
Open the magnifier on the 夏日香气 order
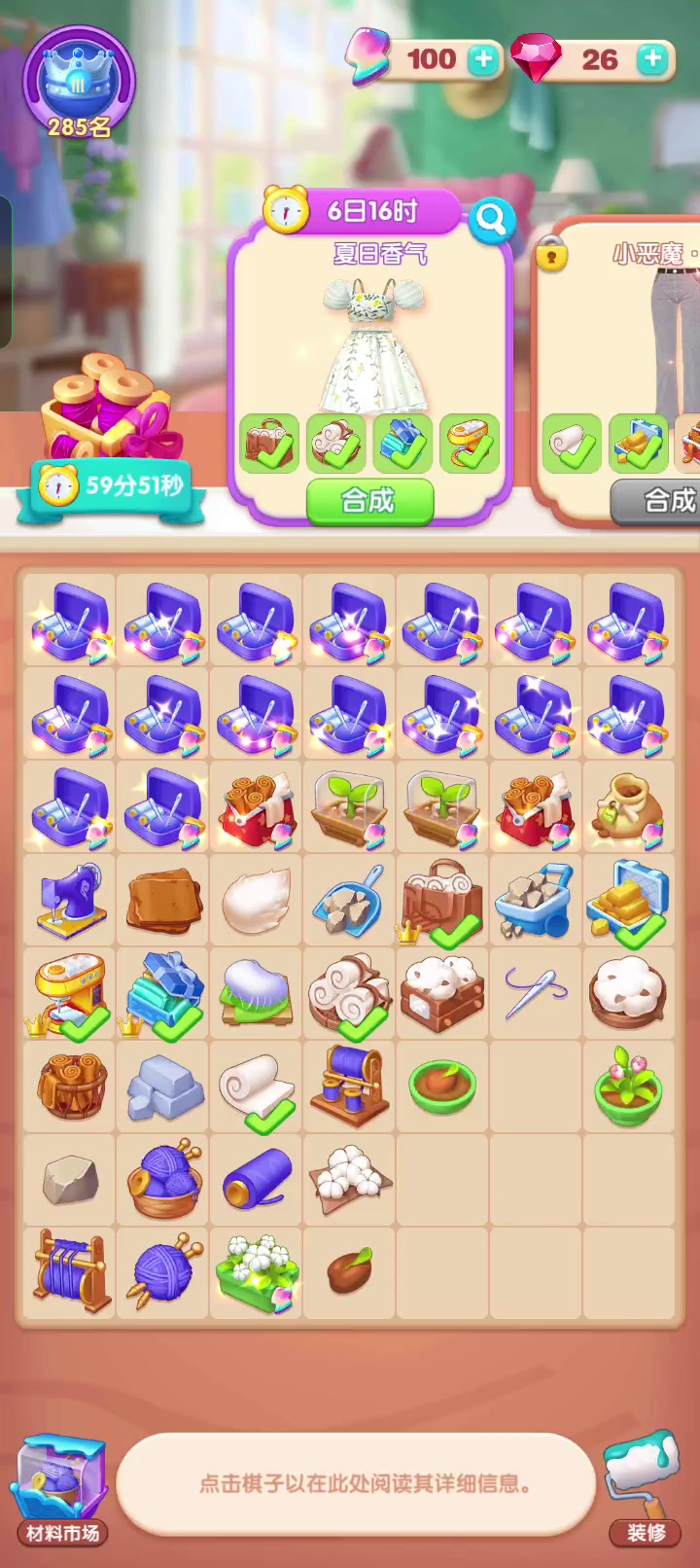(491, 221)
